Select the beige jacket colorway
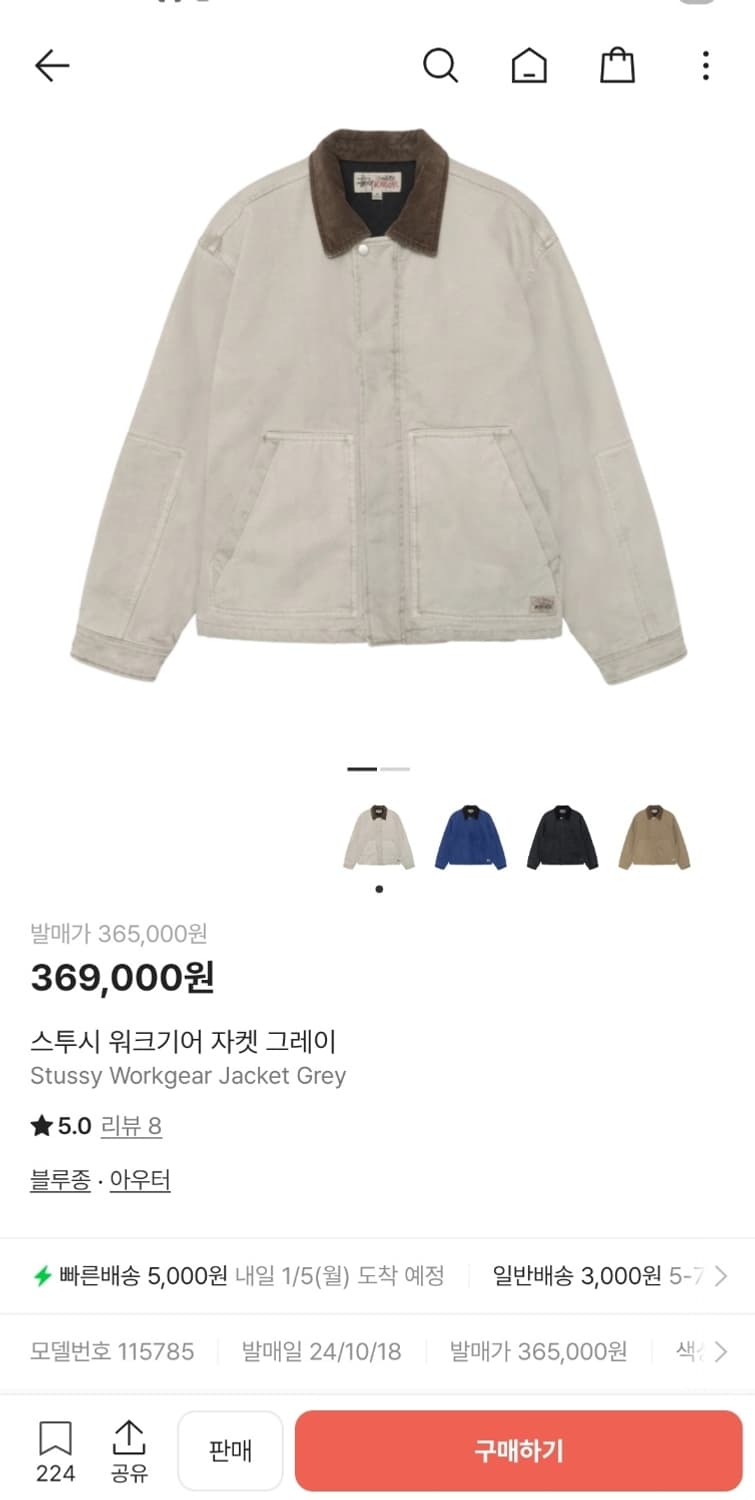This screenshot has width=755, height=1500. pos(655,840)
